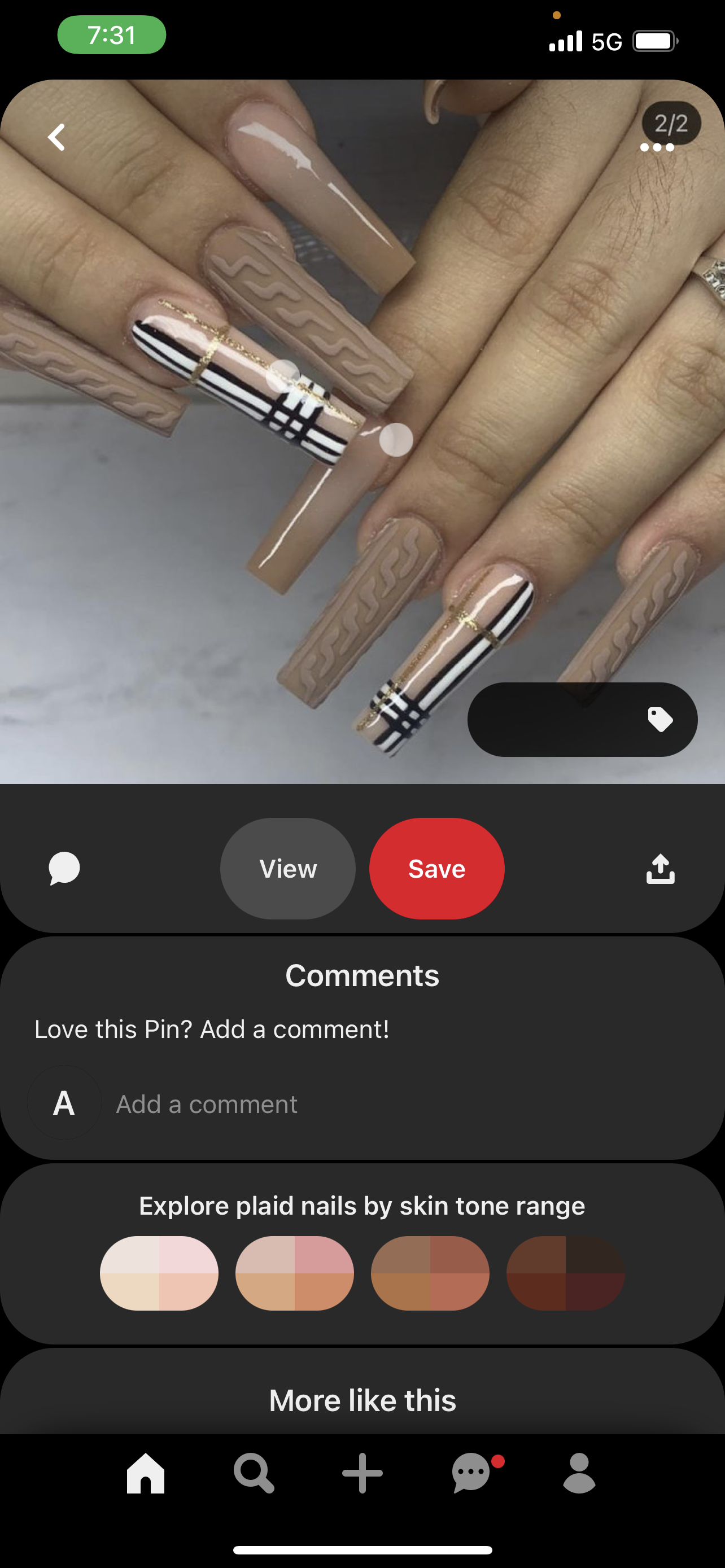Select the lightest skin tone range
725x1568 pixels.
coord(159,1273)
